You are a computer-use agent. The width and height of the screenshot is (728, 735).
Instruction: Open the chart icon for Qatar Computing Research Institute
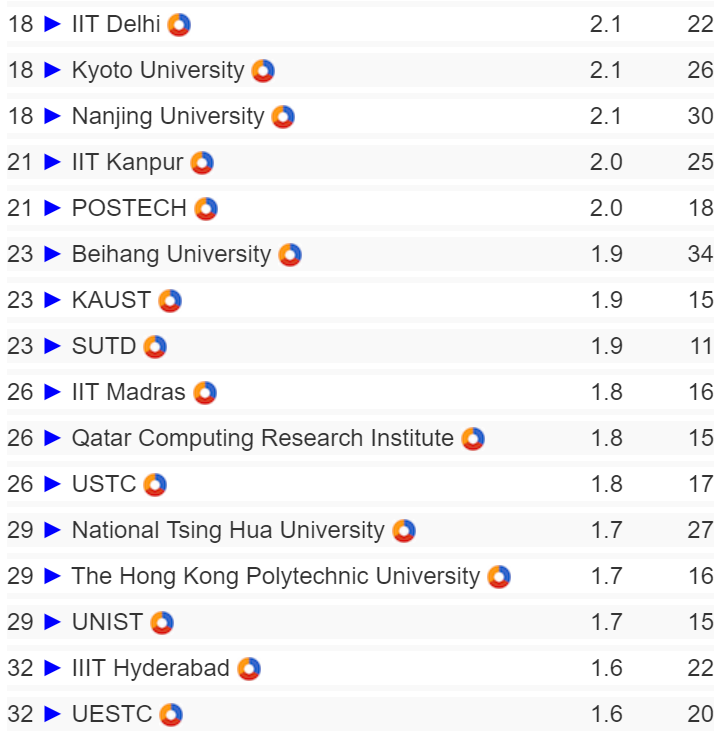pos(471,438)
